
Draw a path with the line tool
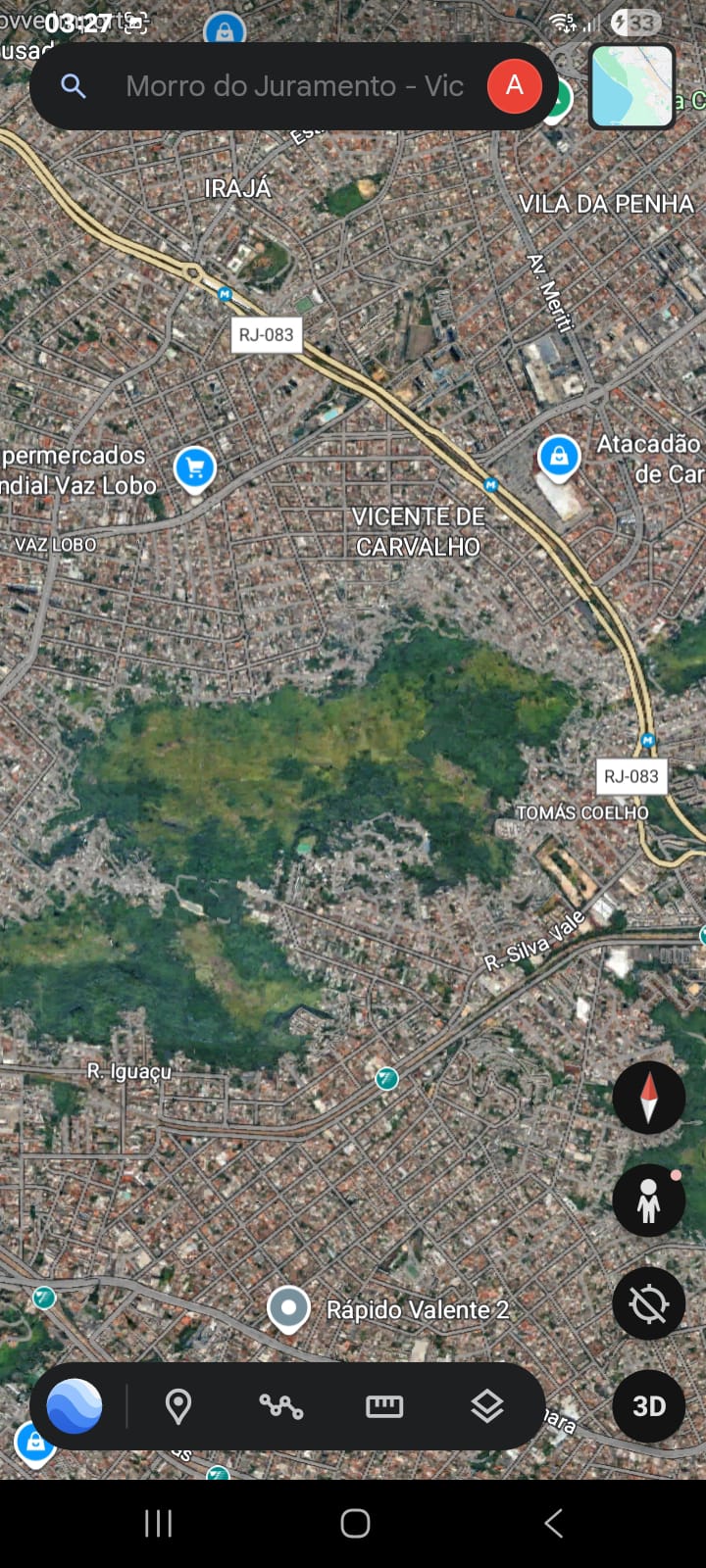281,1406
